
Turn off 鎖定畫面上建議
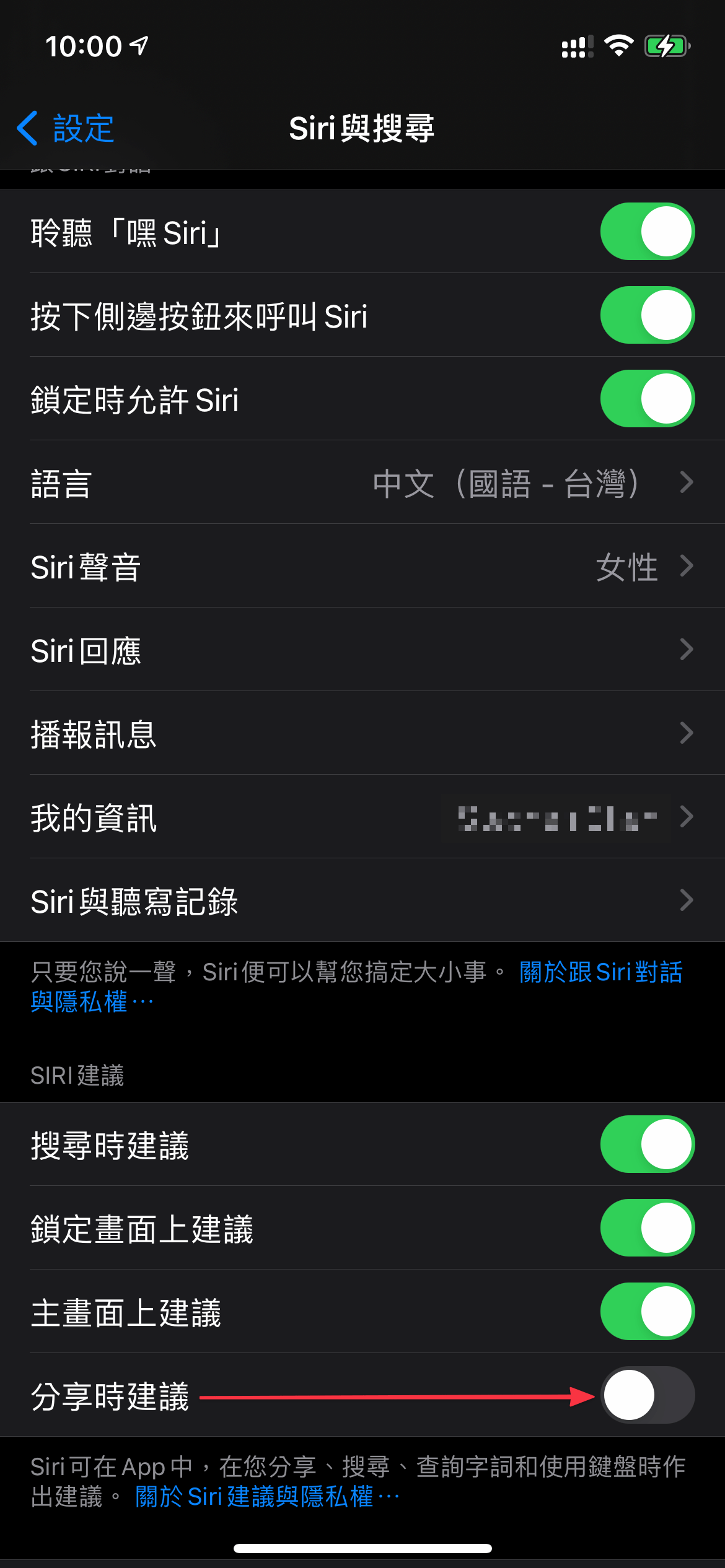[648, 1228]
